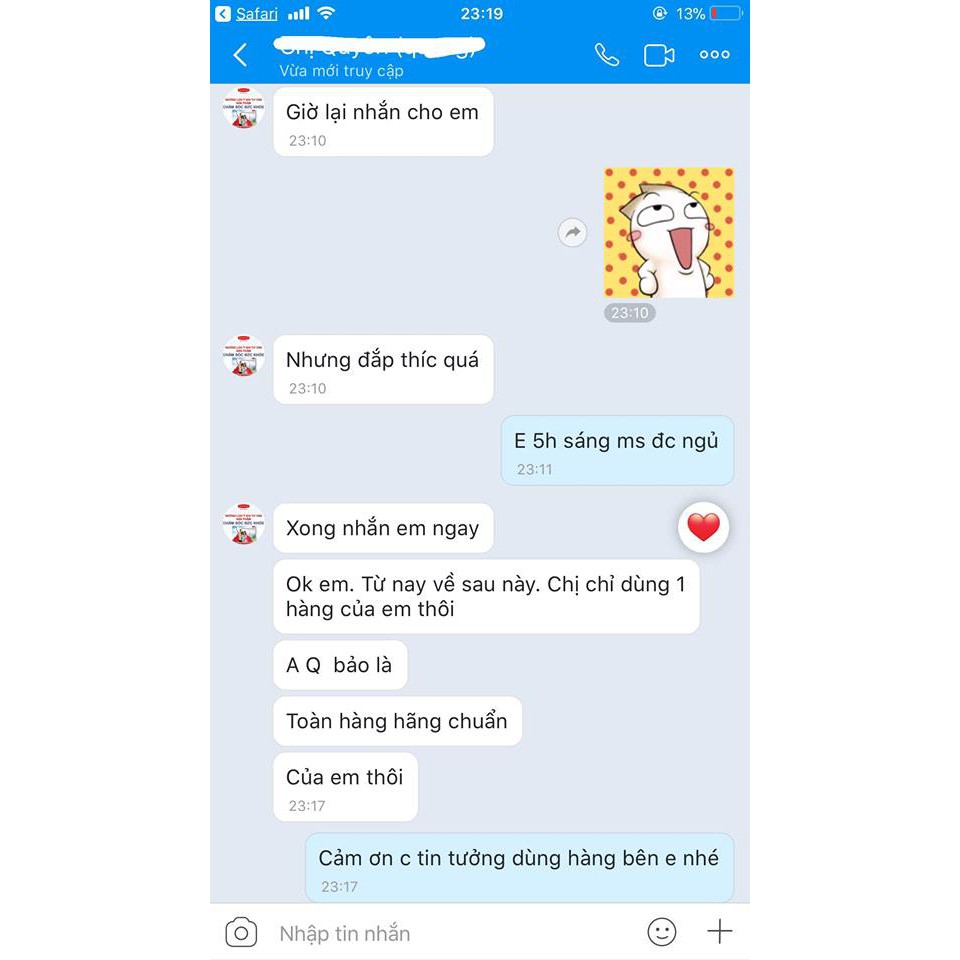This screenshot has height=960, width=960.
Task: Go back from this chat
Action: click(240, 55)
